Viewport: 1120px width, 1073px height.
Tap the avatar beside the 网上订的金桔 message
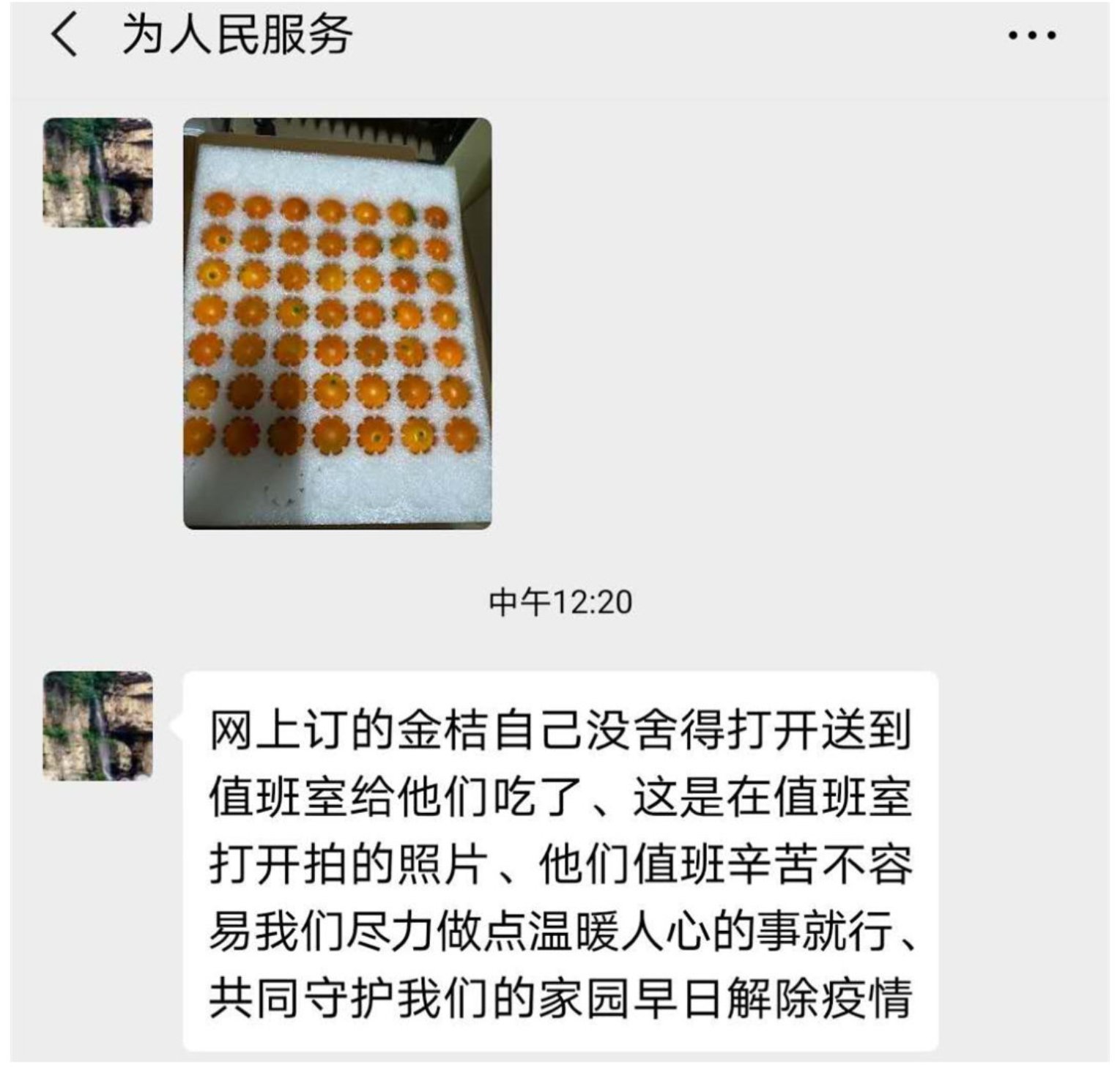(x=98, y=726)
